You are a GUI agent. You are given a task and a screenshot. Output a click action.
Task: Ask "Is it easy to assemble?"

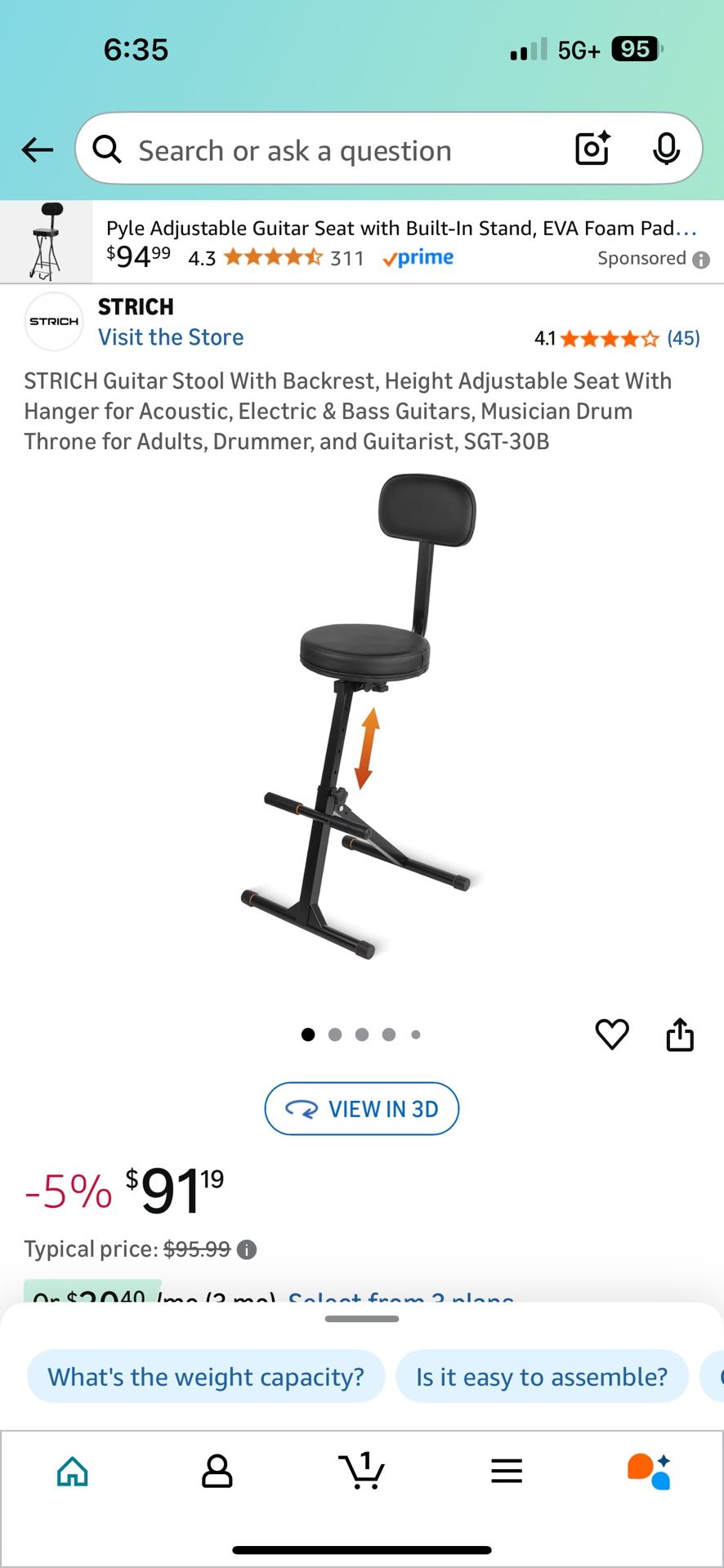click(542, 1377)
